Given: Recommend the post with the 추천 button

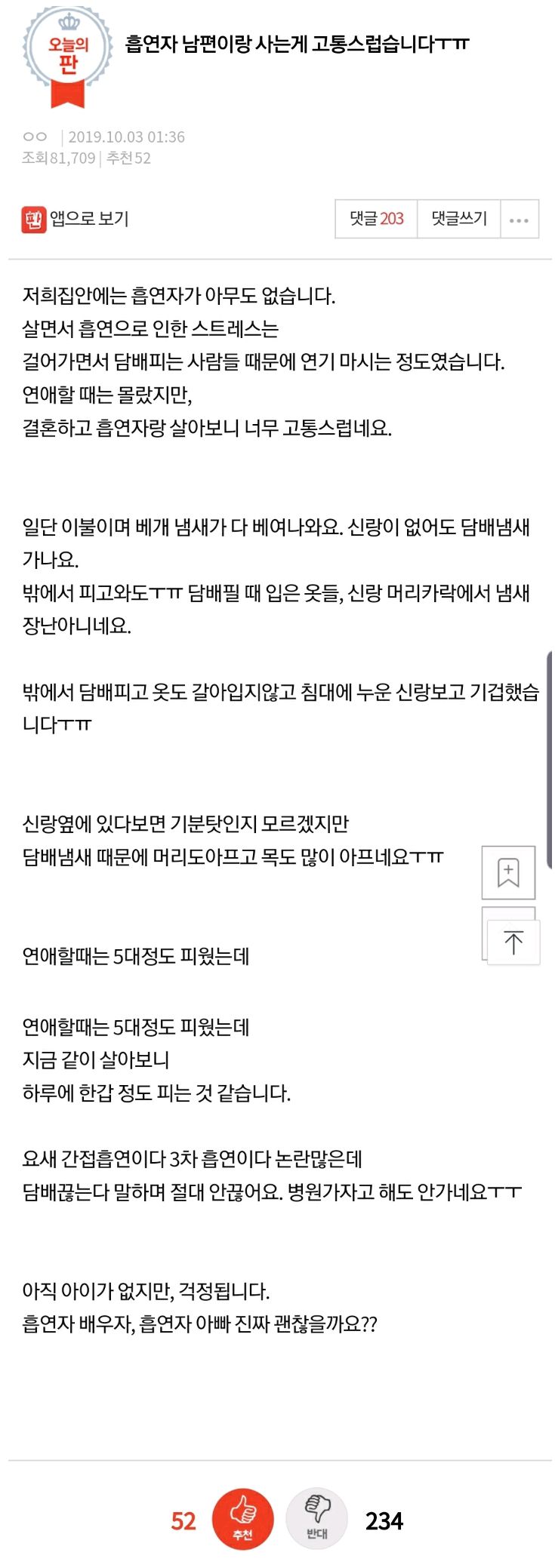Looking at the screenshot, I should [x=242, y=1519].
